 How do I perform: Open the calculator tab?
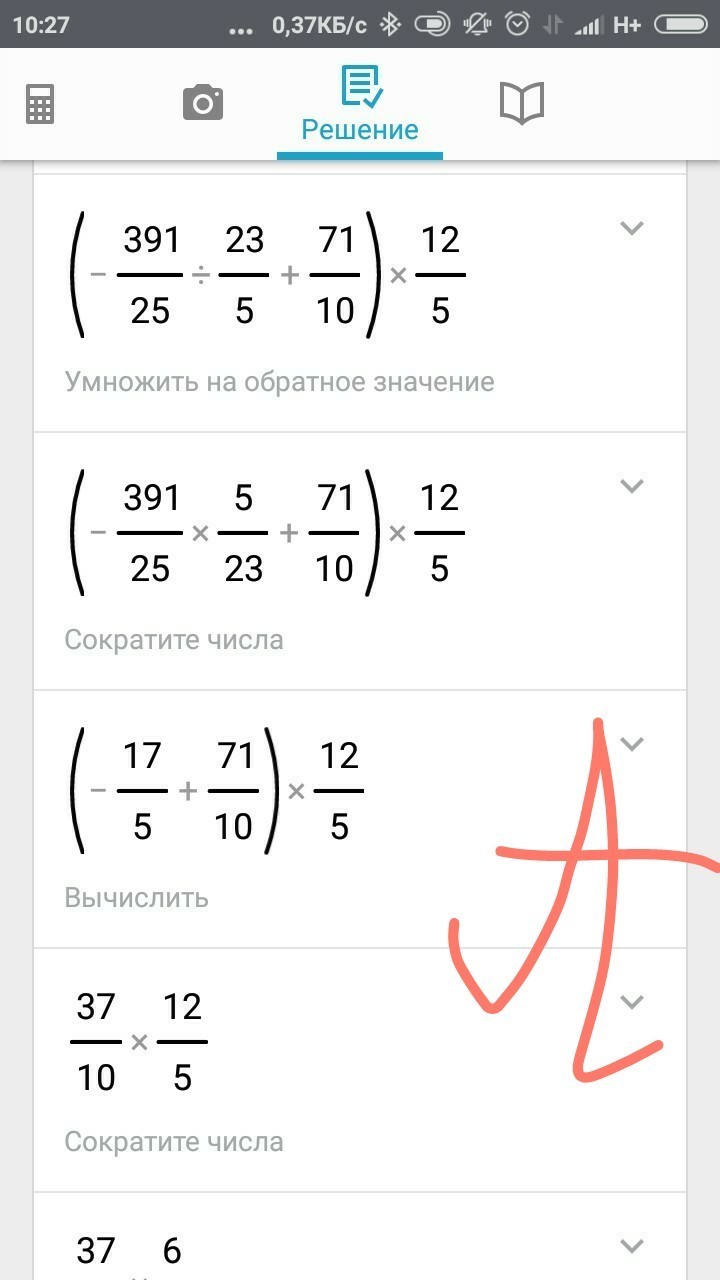coord(40,104)
